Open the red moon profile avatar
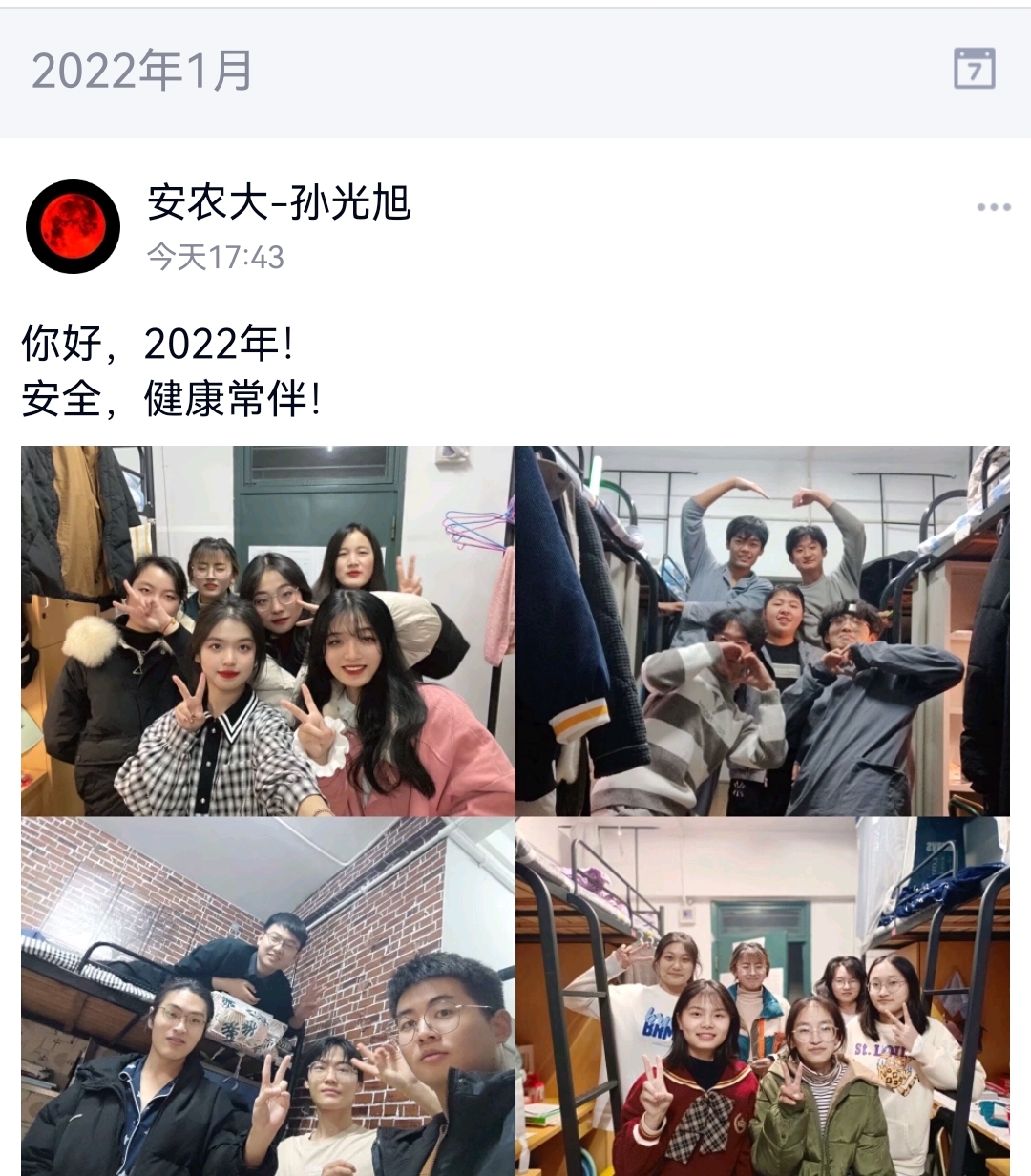The image size is (1031, 1176). (x=73, y=226)
